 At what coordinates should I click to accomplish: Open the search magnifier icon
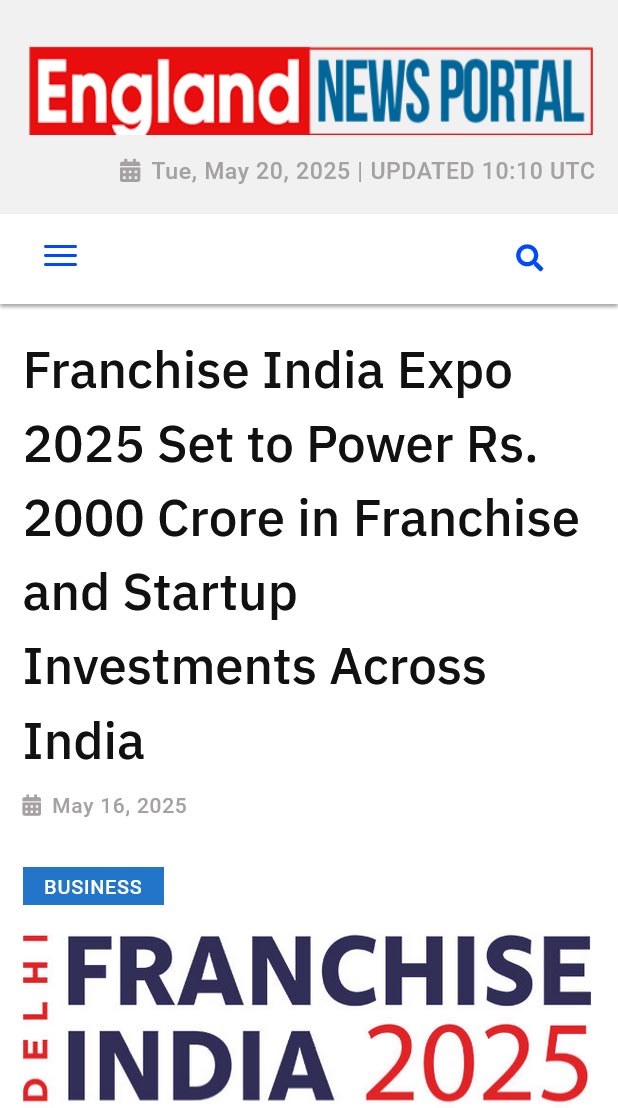tap(529, 258)
